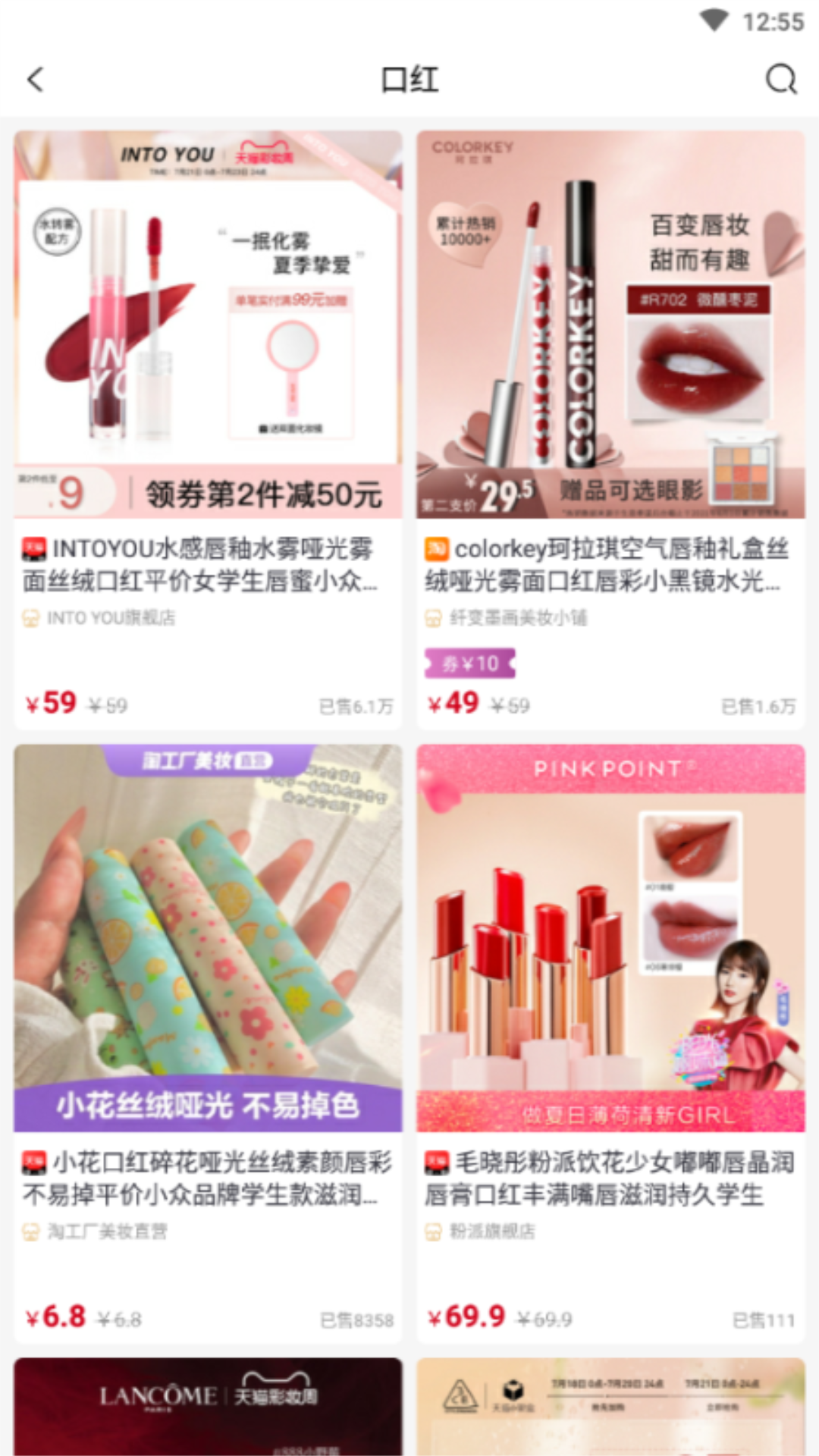Visit the INTO YOU旗舰店 store link
Viewport: 819px width, 1456px height.
coord(111,618)
